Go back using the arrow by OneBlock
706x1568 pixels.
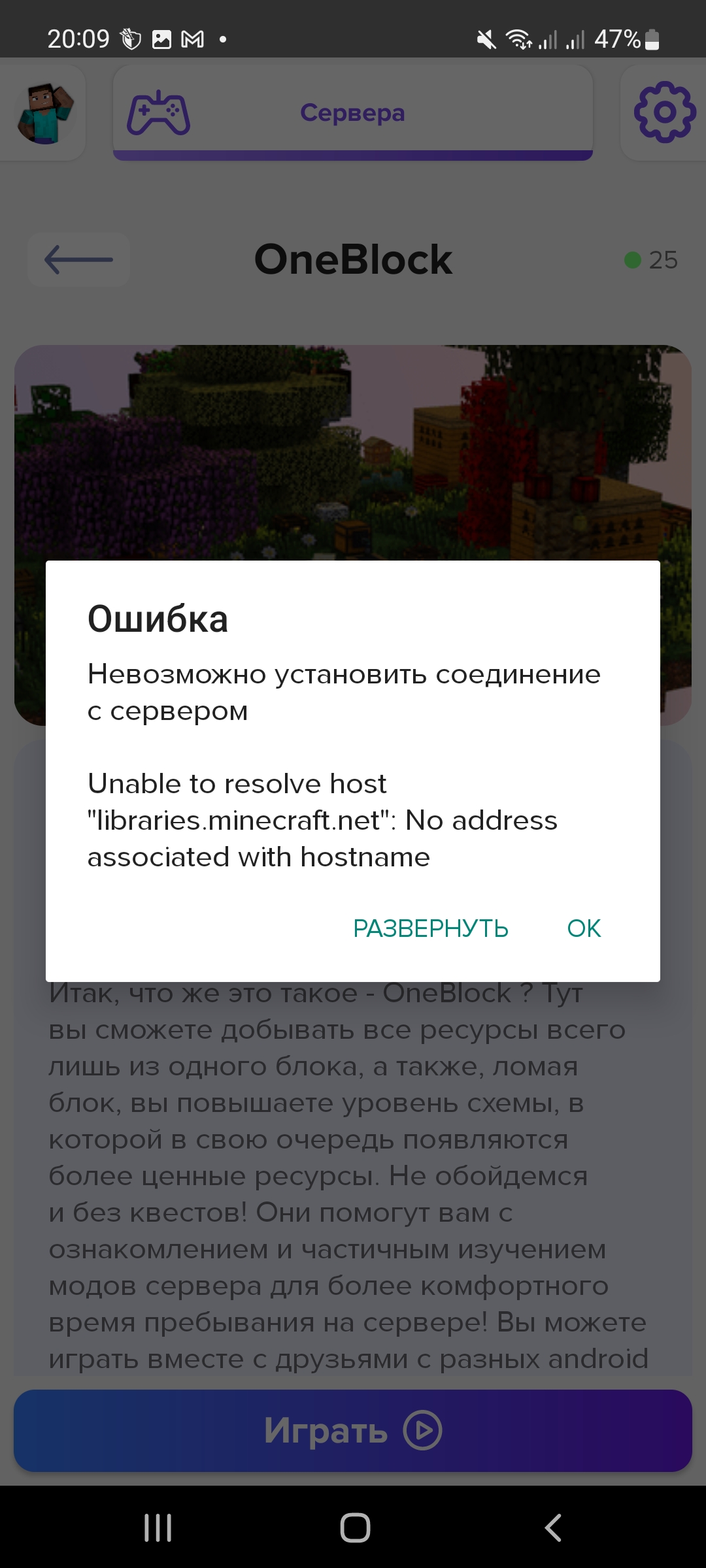tap(78, 259)
